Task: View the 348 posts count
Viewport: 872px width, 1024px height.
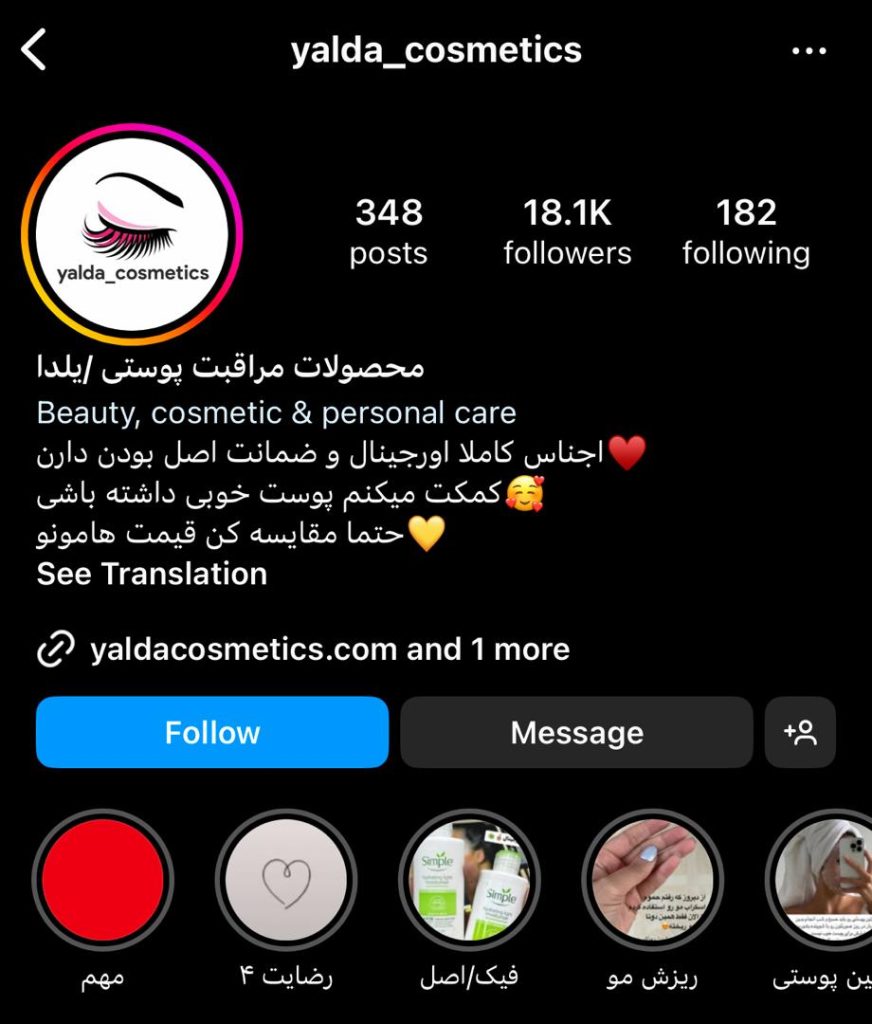Action: click(388, 231)
